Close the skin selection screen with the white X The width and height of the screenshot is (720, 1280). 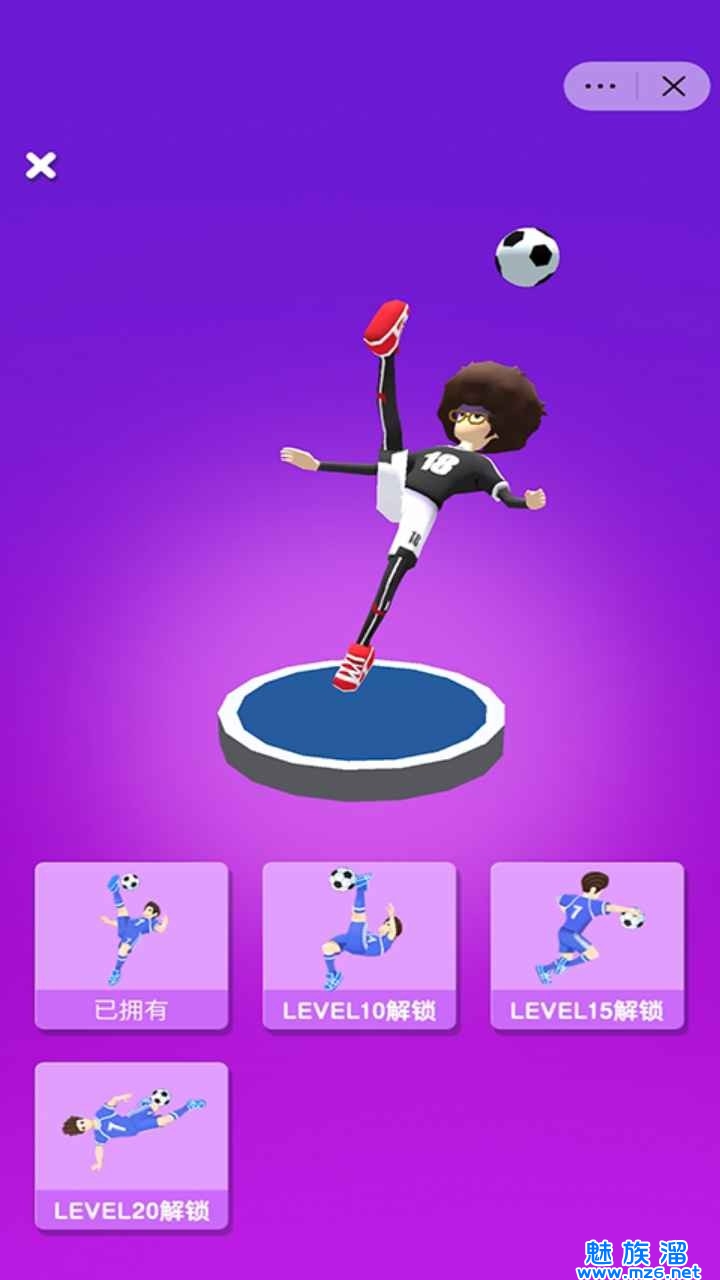pyautogui.click(x=41, y=166)
